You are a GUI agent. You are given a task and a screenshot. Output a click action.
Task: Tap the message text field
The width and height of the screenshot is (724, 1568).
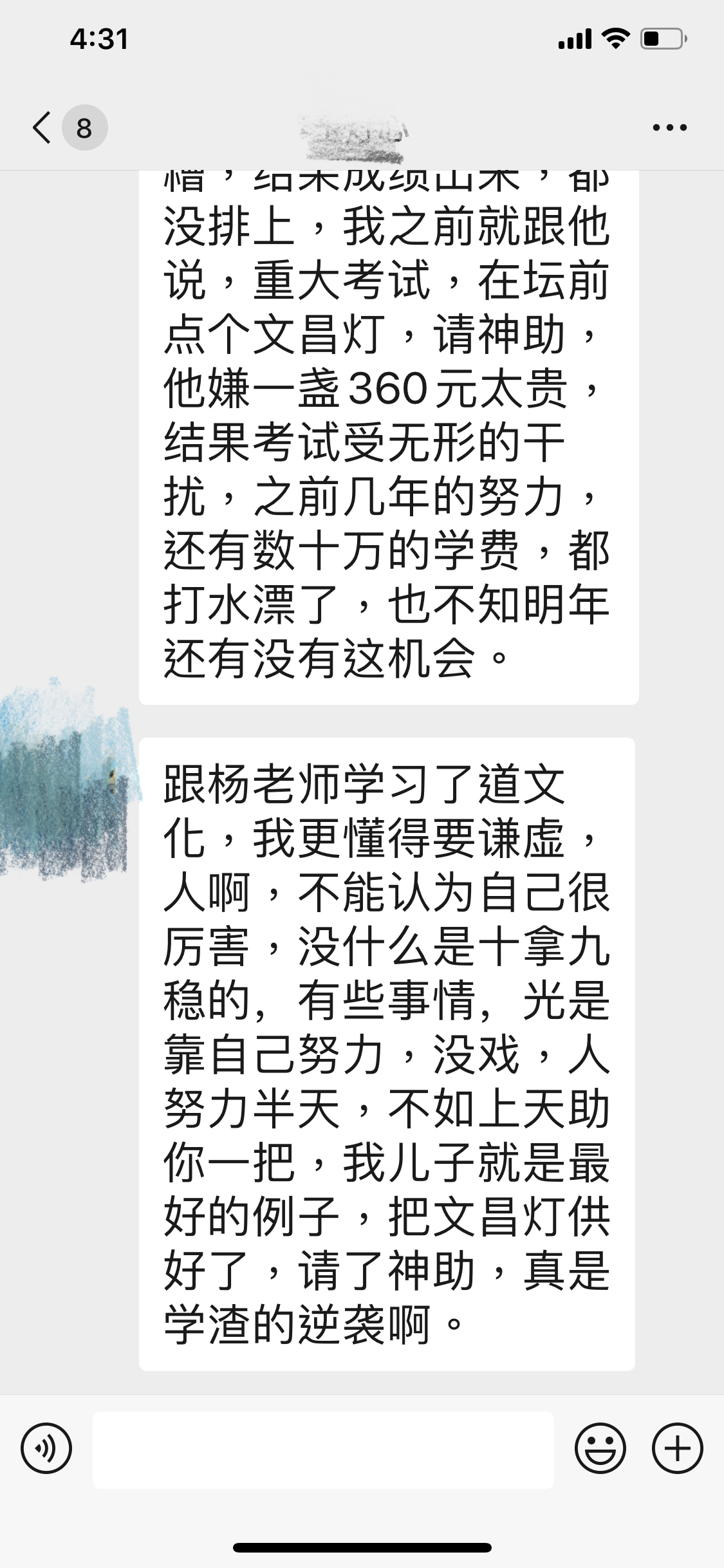(x=323, y=1450)
